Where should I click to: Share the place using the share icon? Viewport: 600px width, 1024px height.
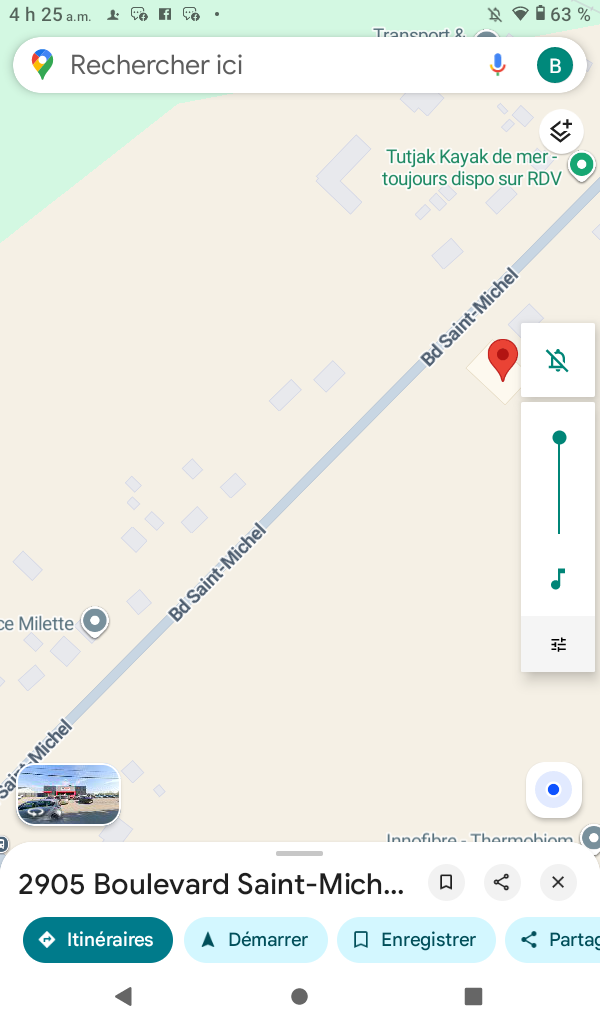[502, 882]
